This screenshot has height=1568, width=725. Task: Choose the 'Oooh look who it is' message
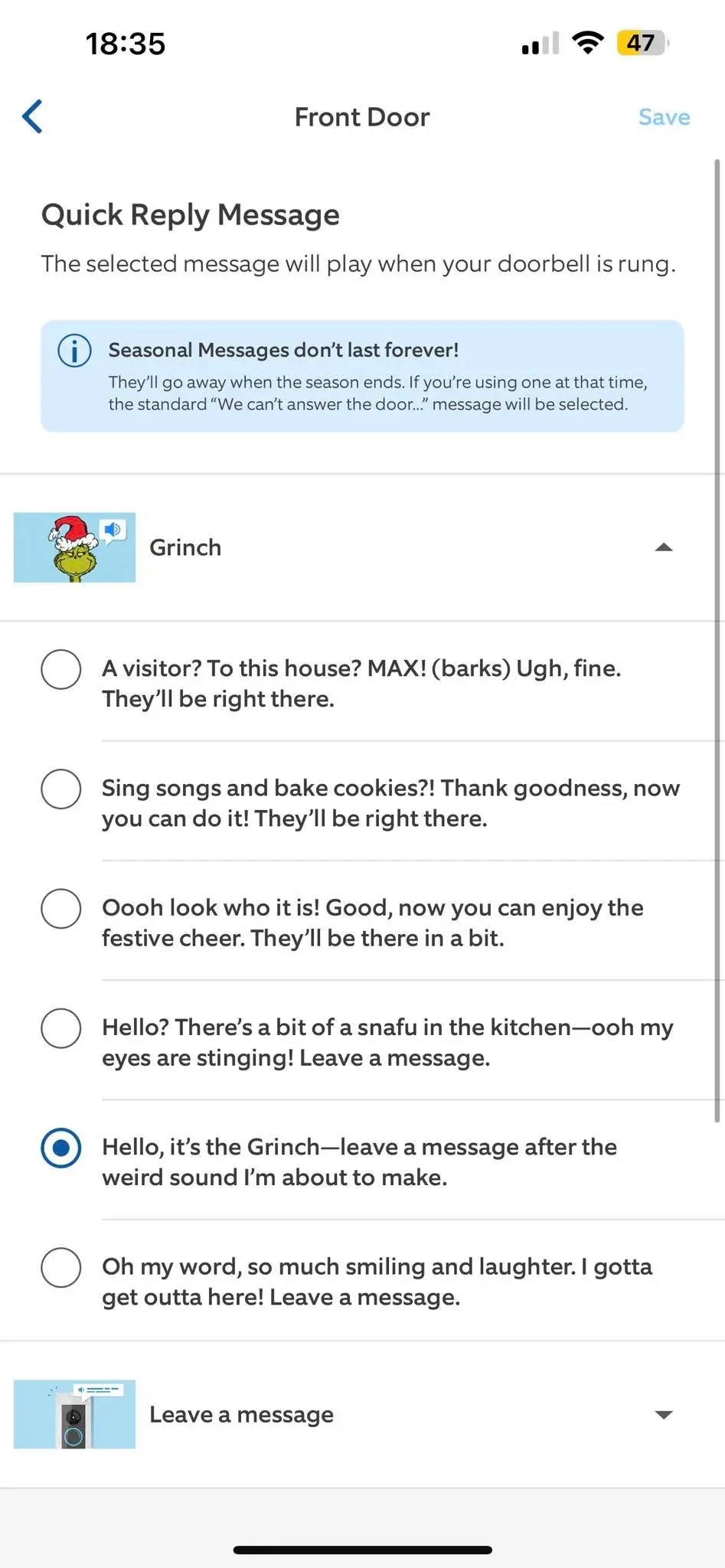(61, 909)
